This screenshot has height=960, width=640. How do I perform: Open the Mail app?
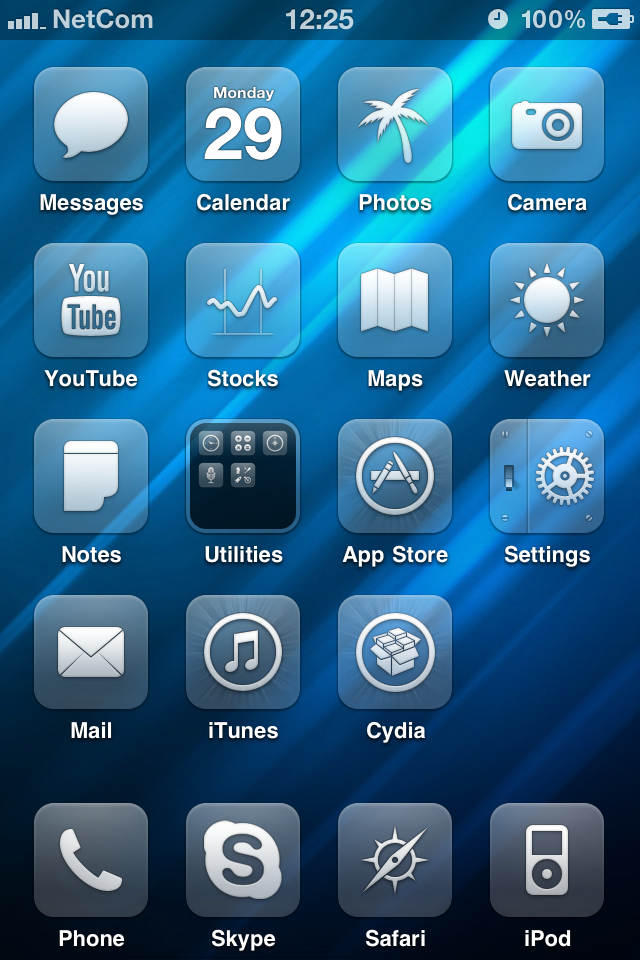91,653
